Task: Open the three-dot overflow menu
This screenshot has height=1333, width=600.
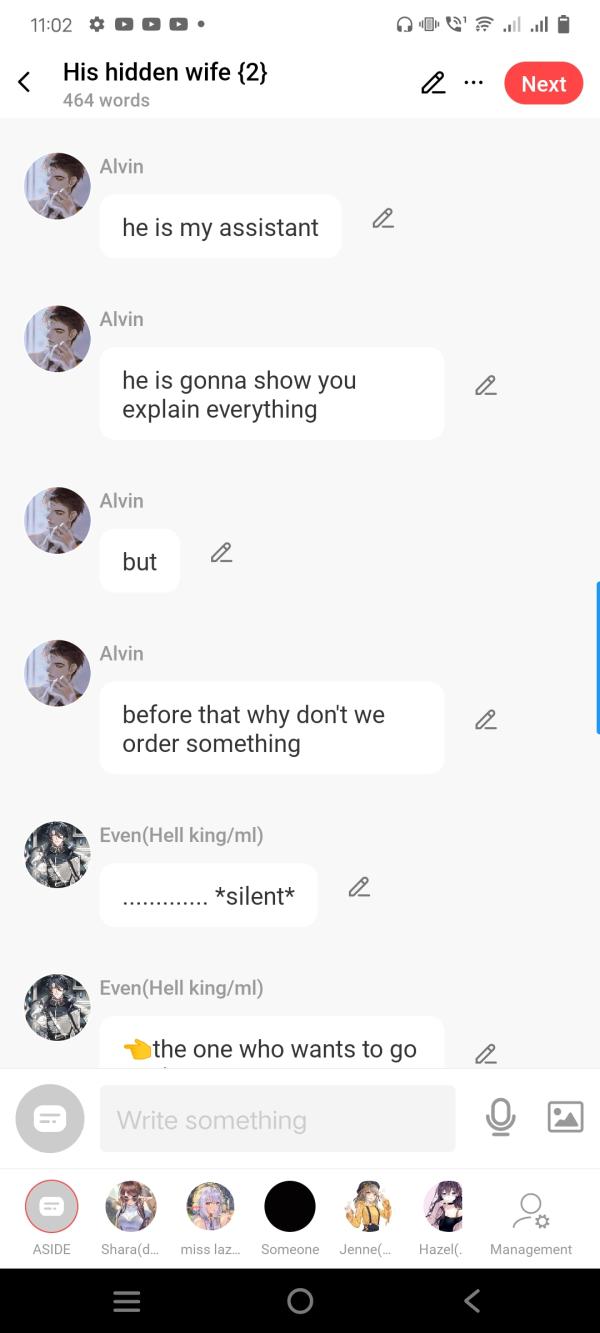Action: click(474, 83)
